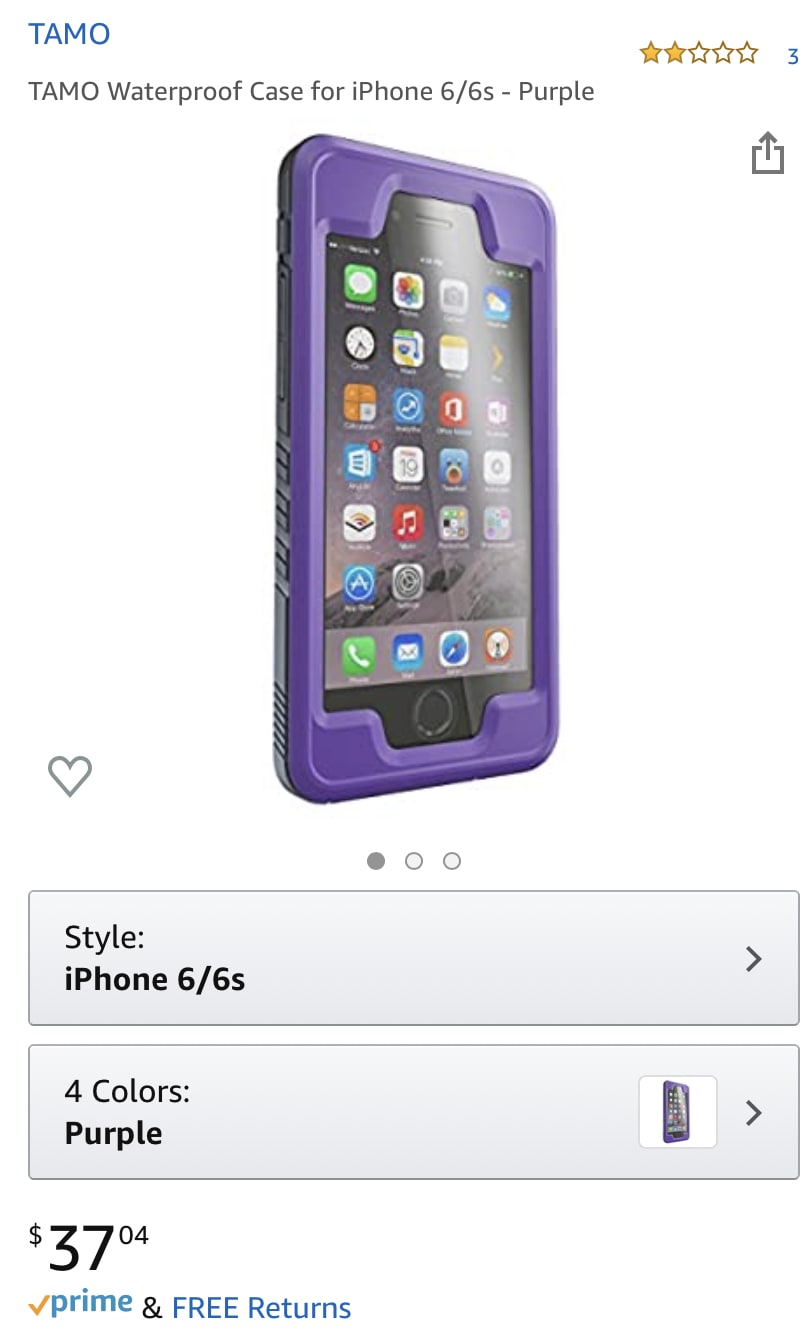Screen dimensions: 811x1333
Task: Open the purple case product image
Action: [x=413, y=470]
